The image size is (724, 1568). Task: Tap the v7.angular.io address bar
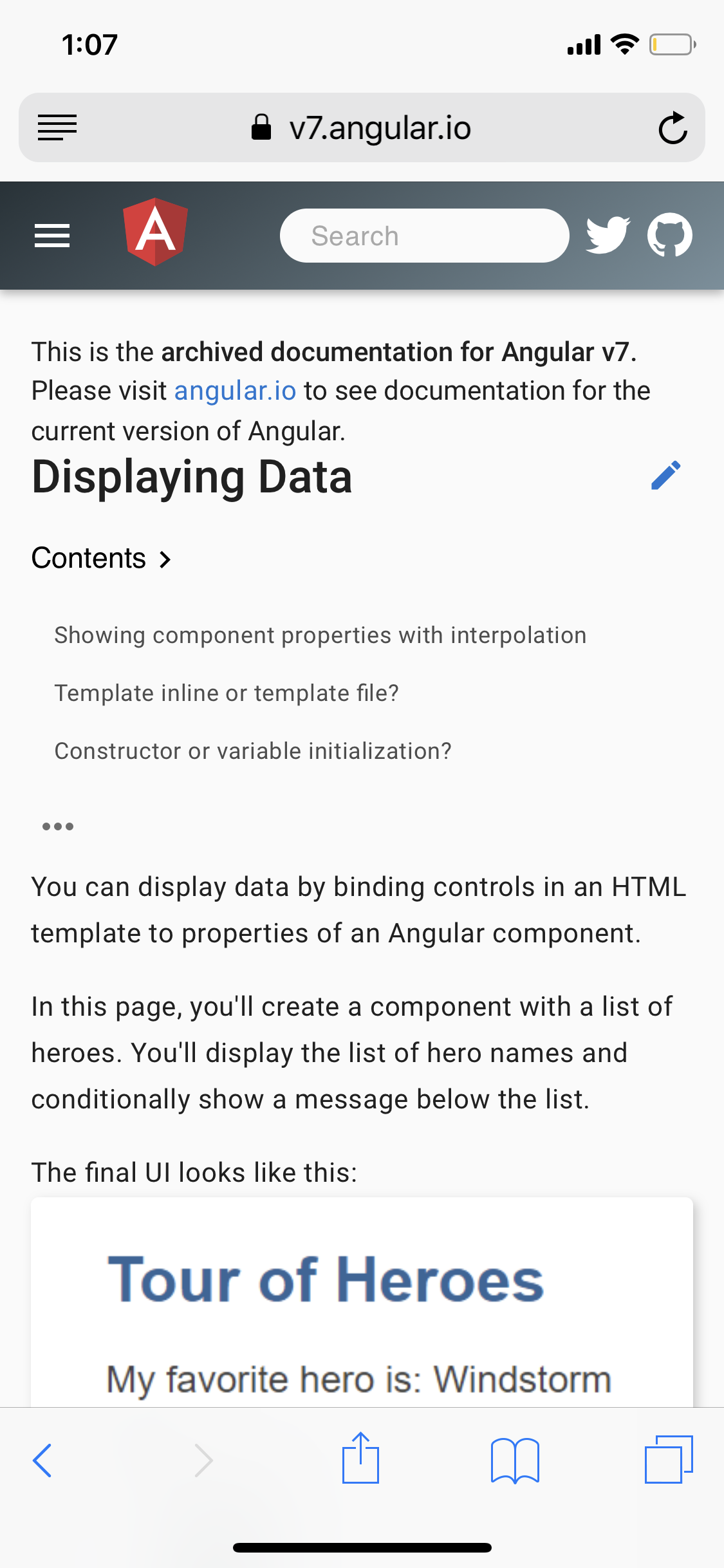(x=362, y=128)
